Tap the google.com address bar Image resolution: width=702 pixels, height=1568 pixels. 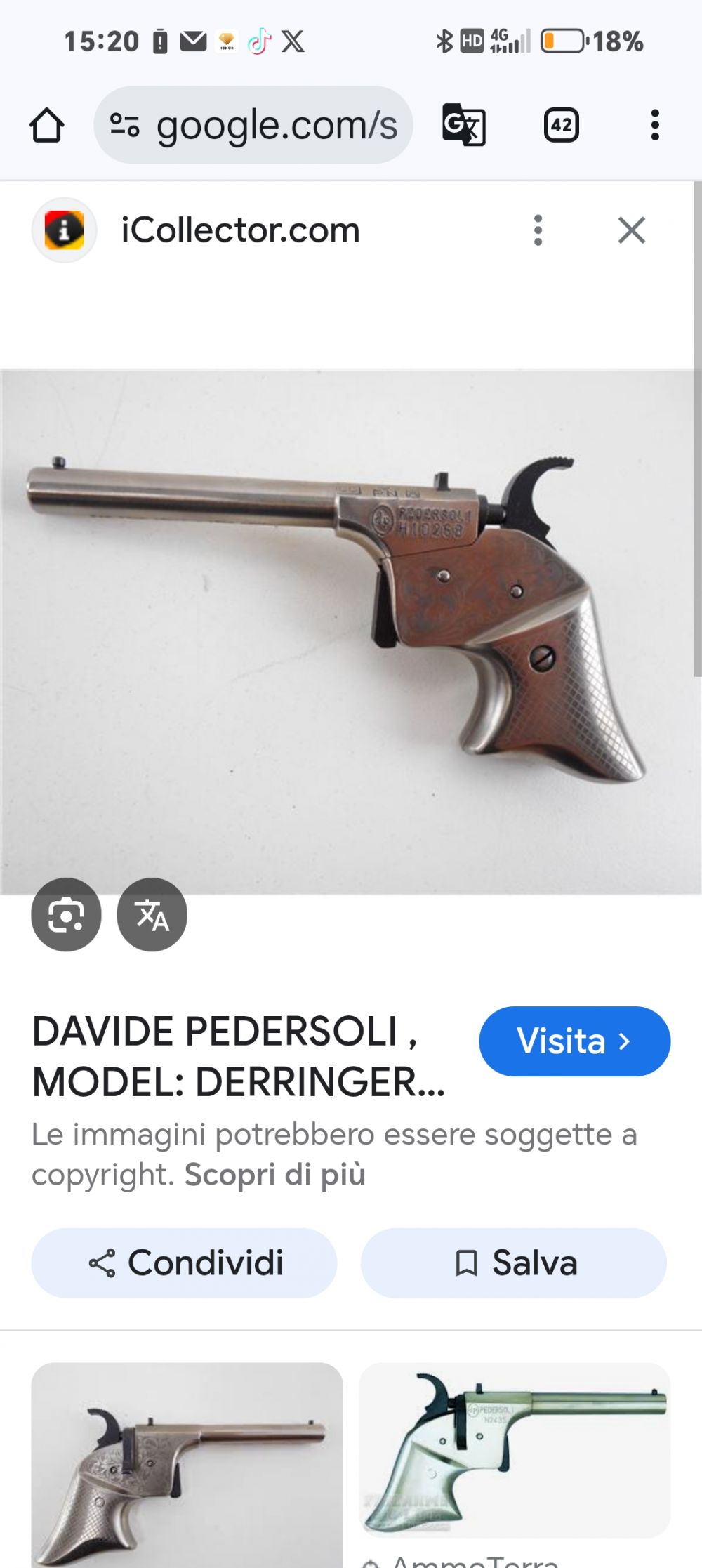point(253,126)
